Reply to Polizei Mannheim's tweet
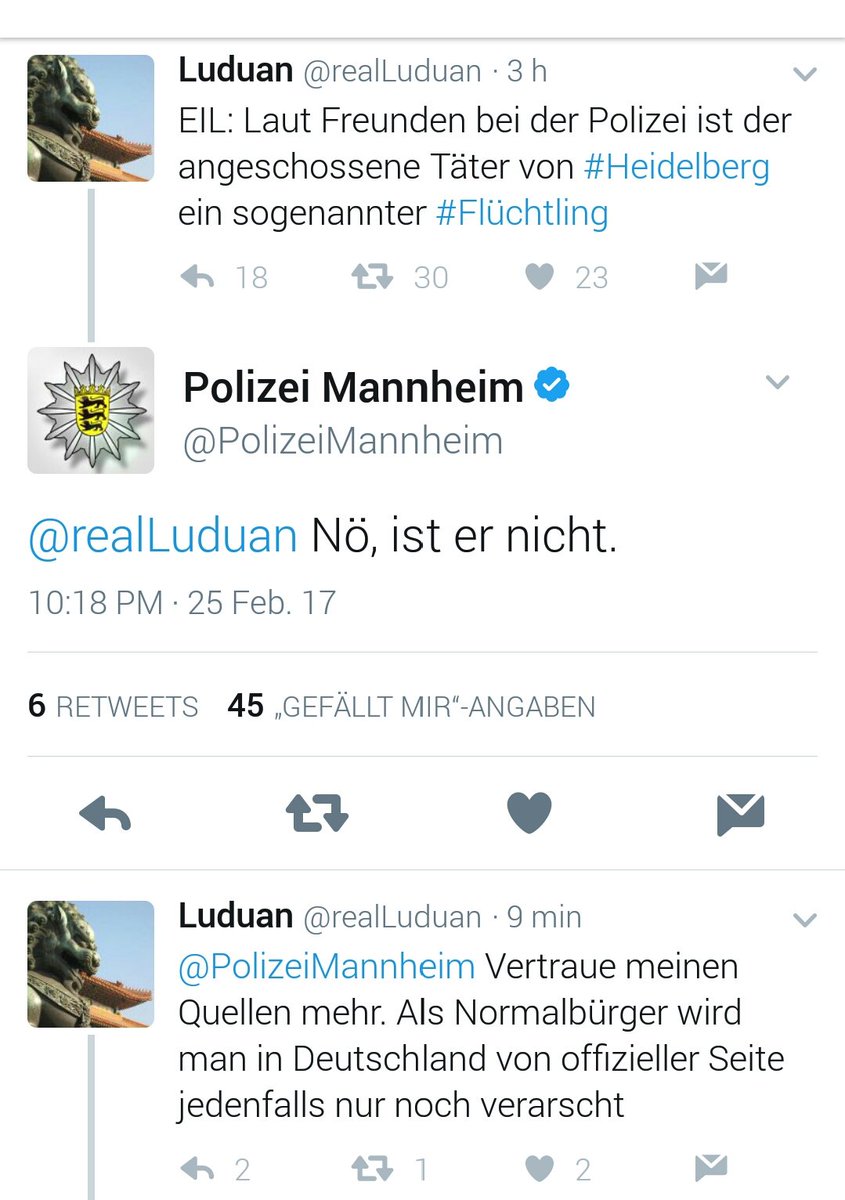The width and height of the screenshot is (845, 1200). click(105, 814)
